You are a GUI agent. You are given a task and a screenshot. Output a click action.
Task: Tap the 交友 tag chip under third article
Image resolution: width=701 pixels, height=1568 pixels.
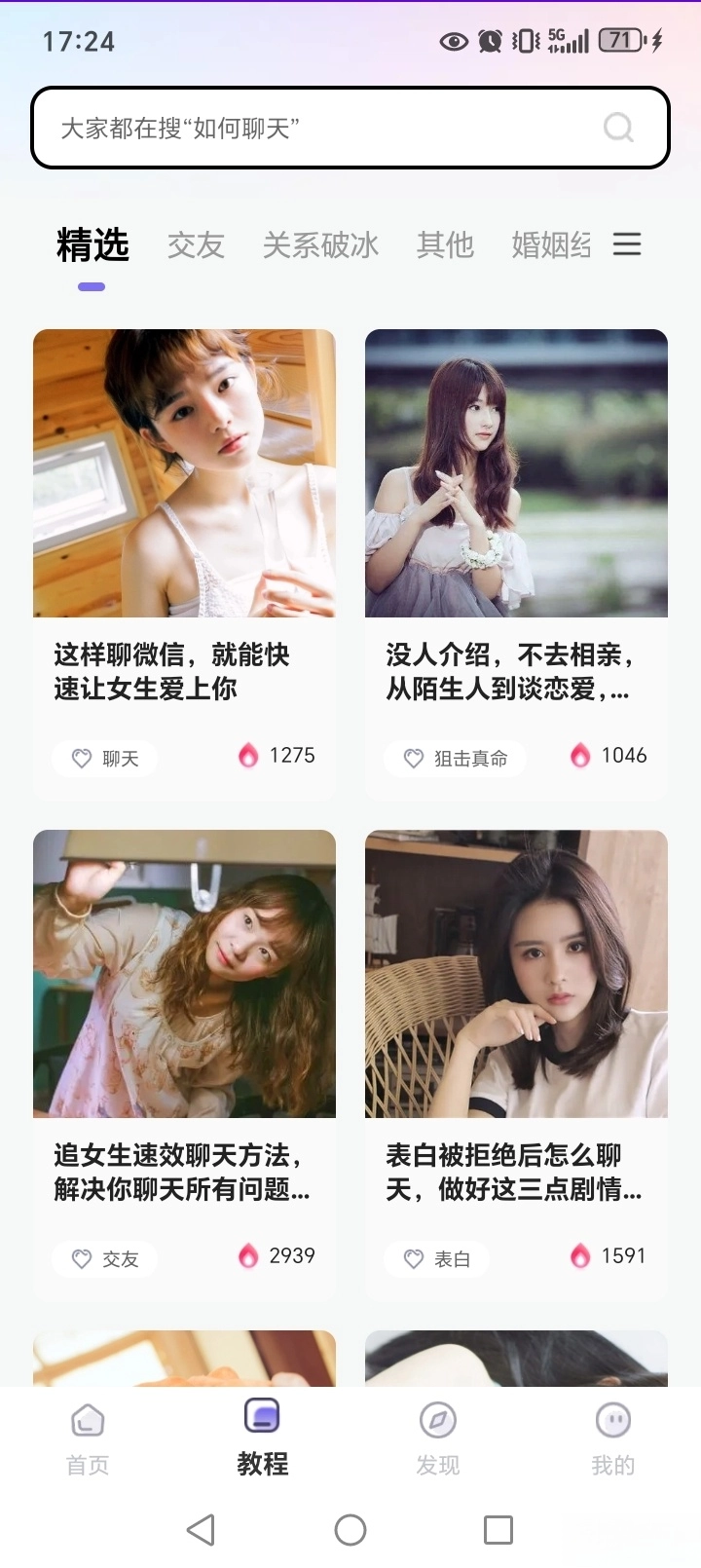pos(105,1258)
